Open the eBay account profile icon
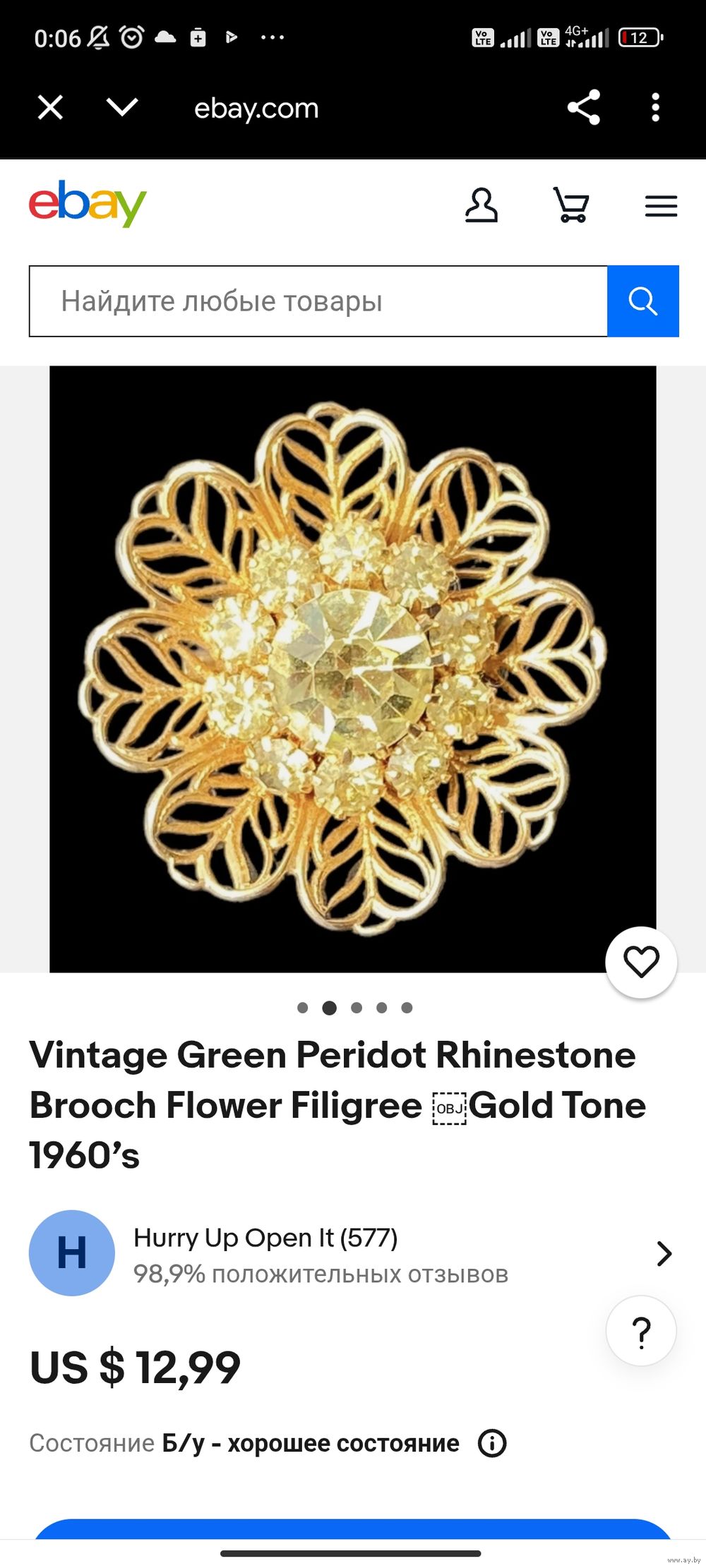The height and width of the screenshot is (1568, 706). (x=481, y=205)
